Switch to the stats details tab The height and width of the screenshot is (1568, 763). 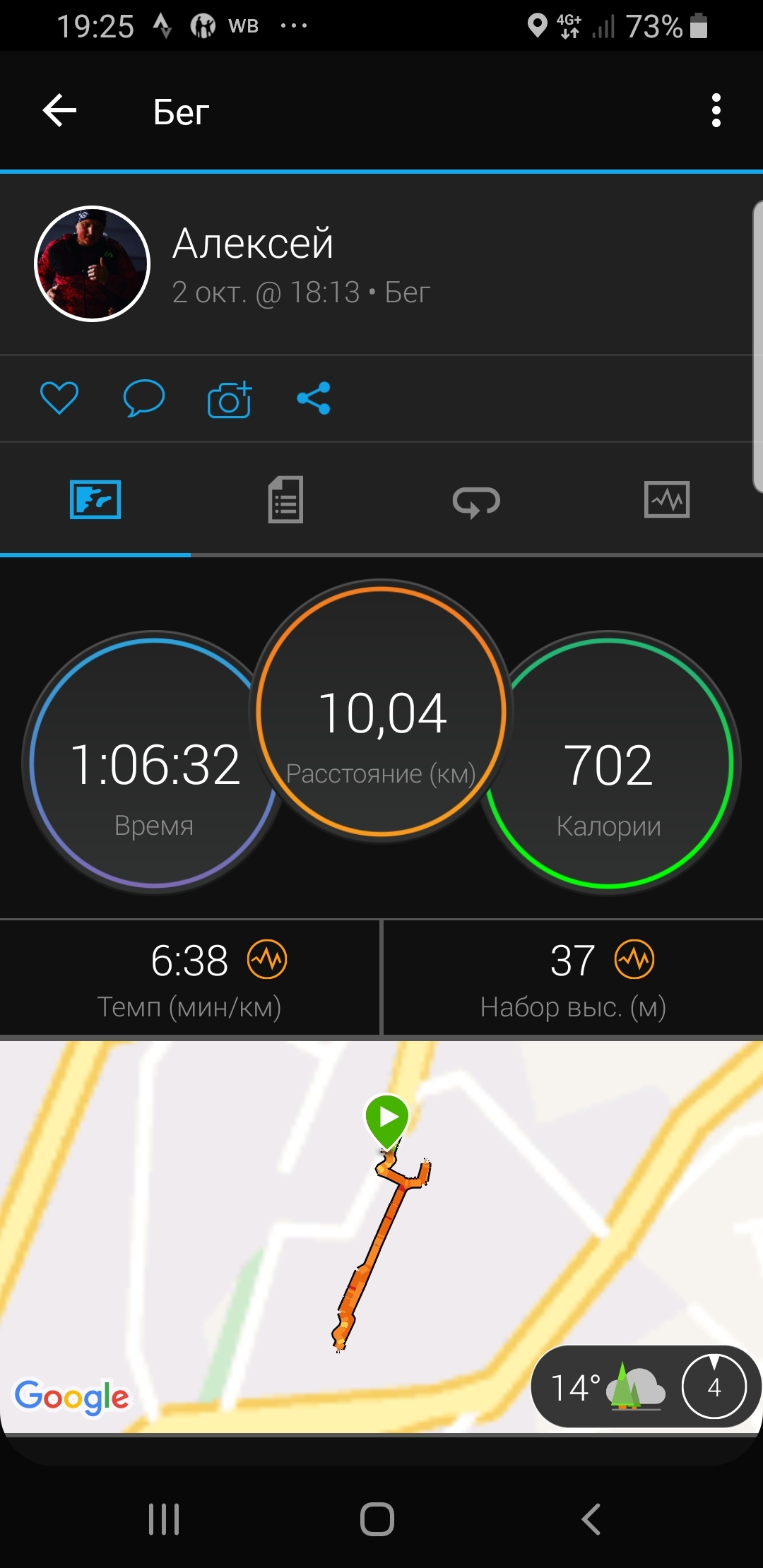285,500
